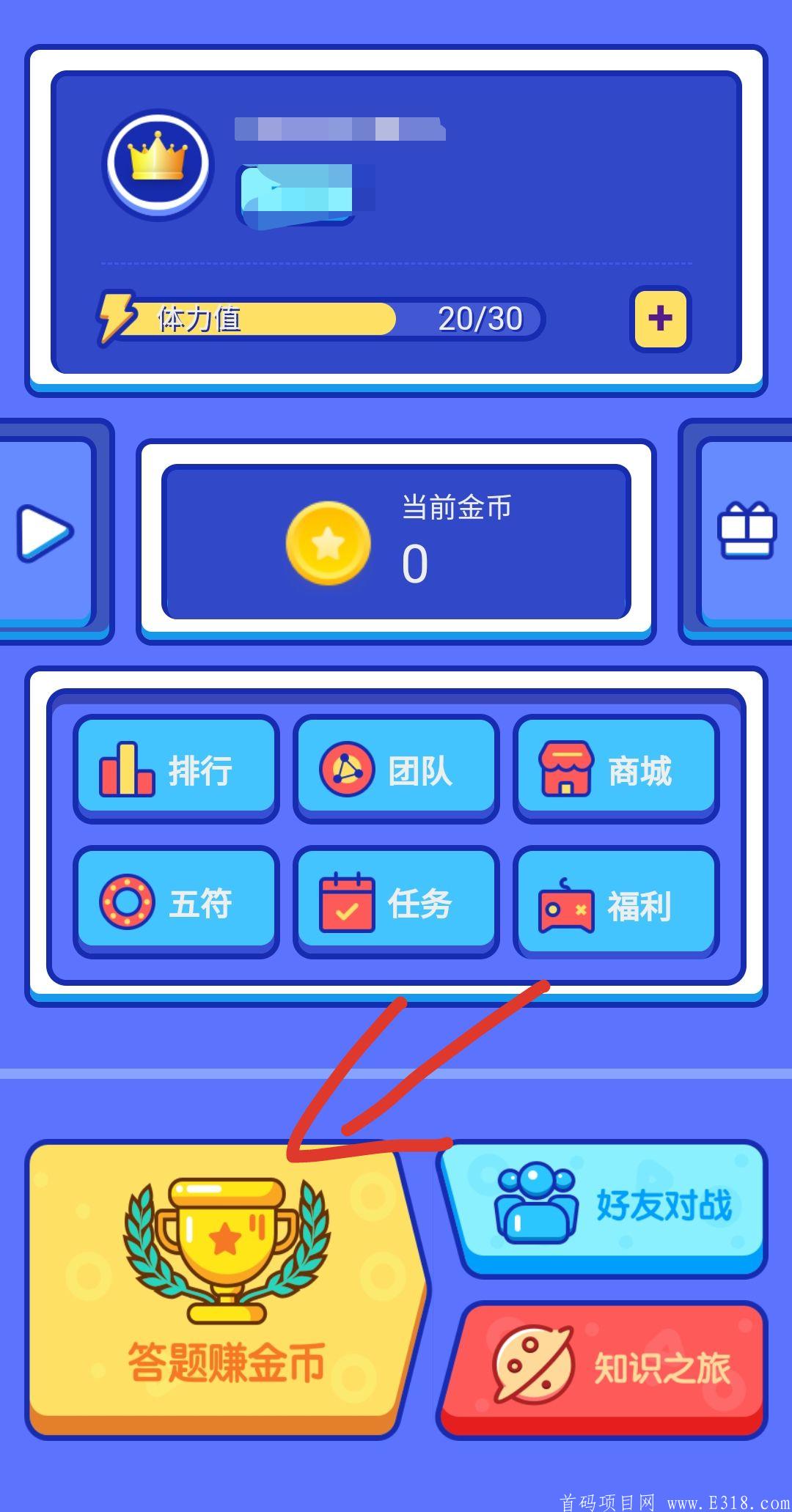Open the 当前金币 coin balance card
Screen dimensions: 792x1512
(396, 542)
